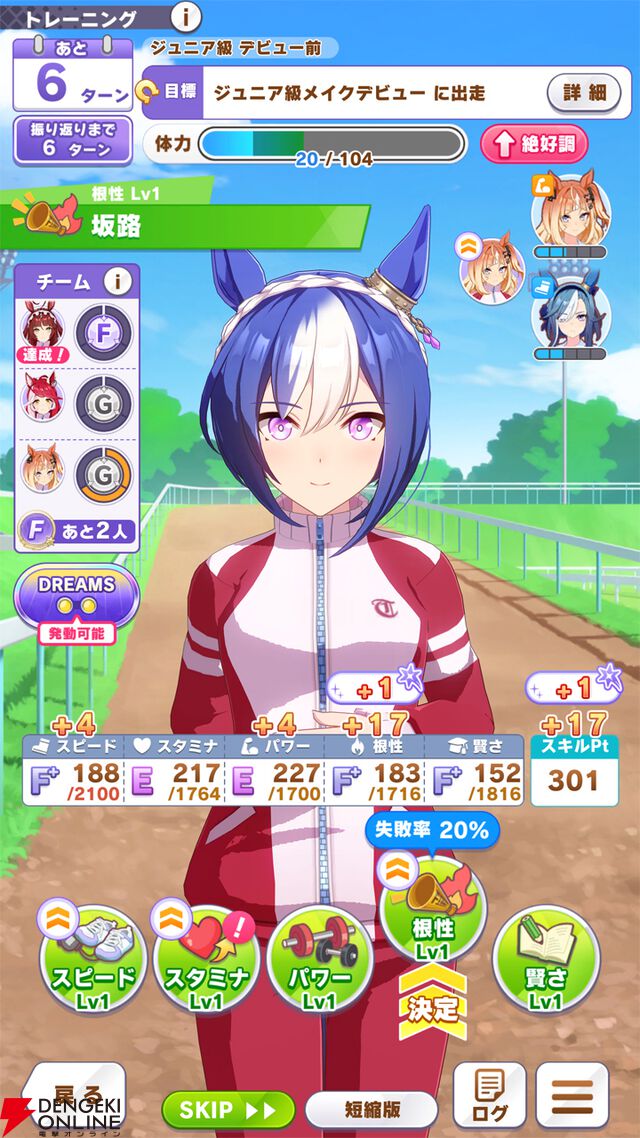This screenshot has height=1138, width=640.
Task: Select 賢さ training
Action: pyautogui.click(x=546, y=959)
